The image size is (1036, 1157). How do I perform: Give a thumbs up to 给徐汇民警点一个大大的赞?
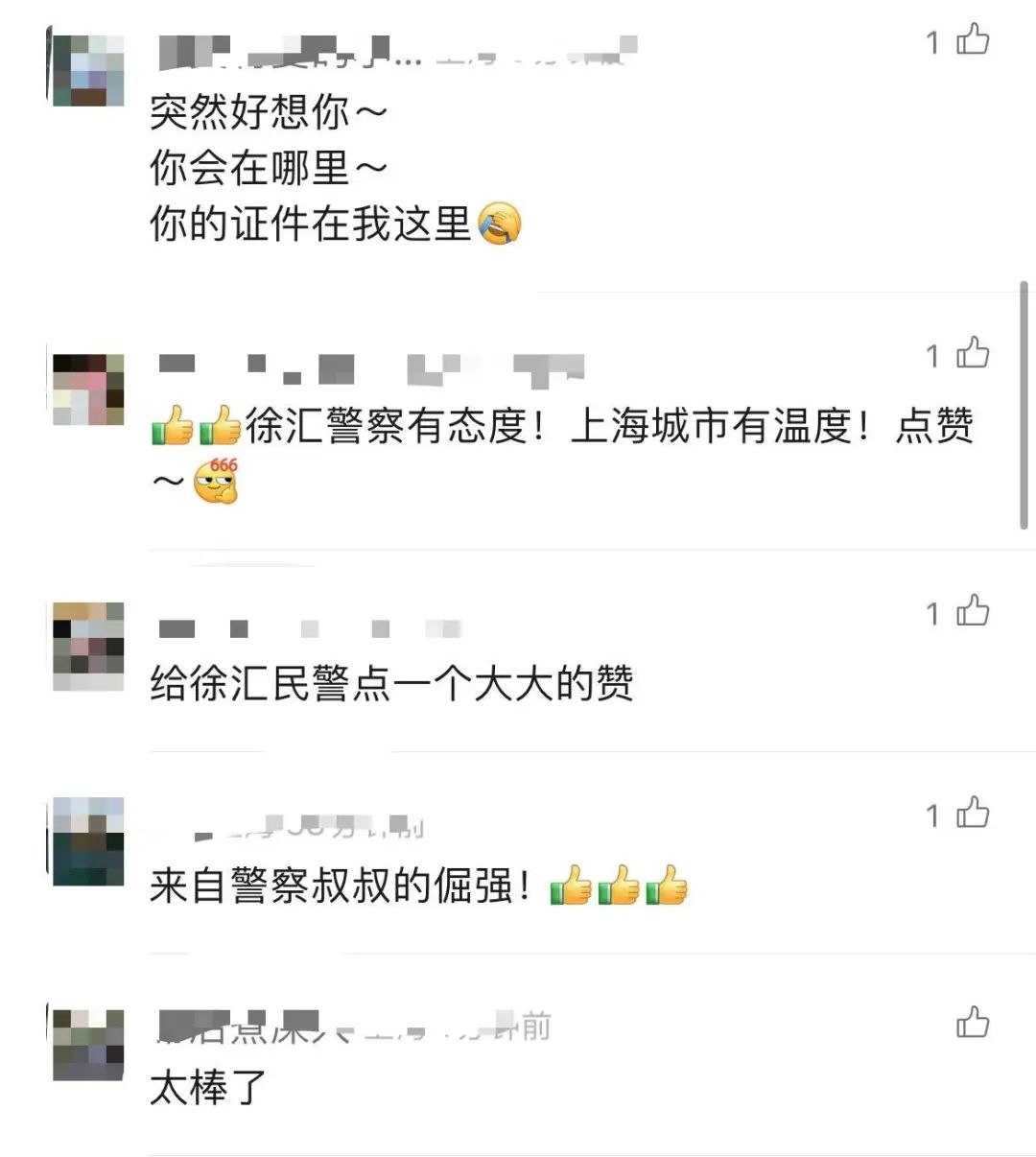point(972,611)
